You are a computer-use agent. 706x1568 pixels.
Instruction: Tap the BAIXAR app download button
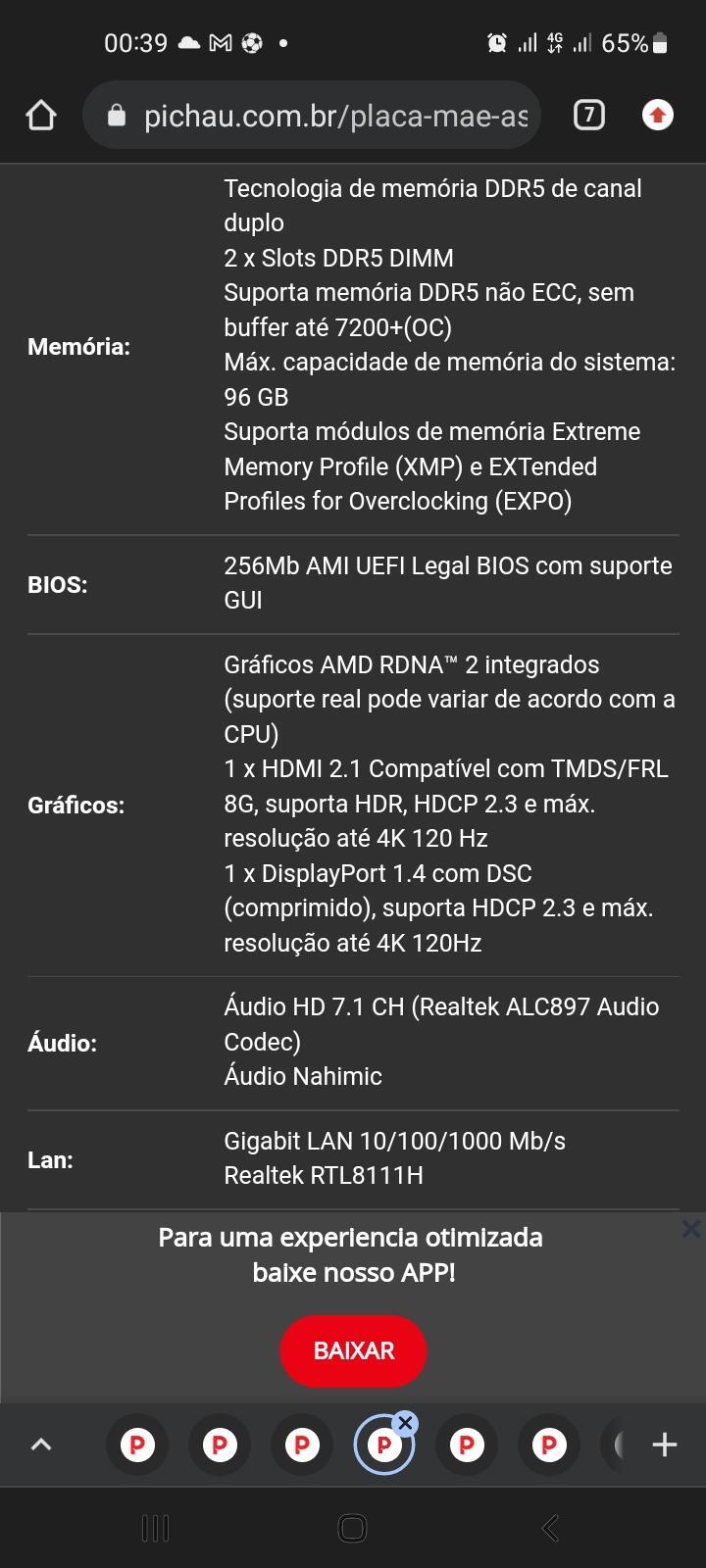pos(353,1350)
